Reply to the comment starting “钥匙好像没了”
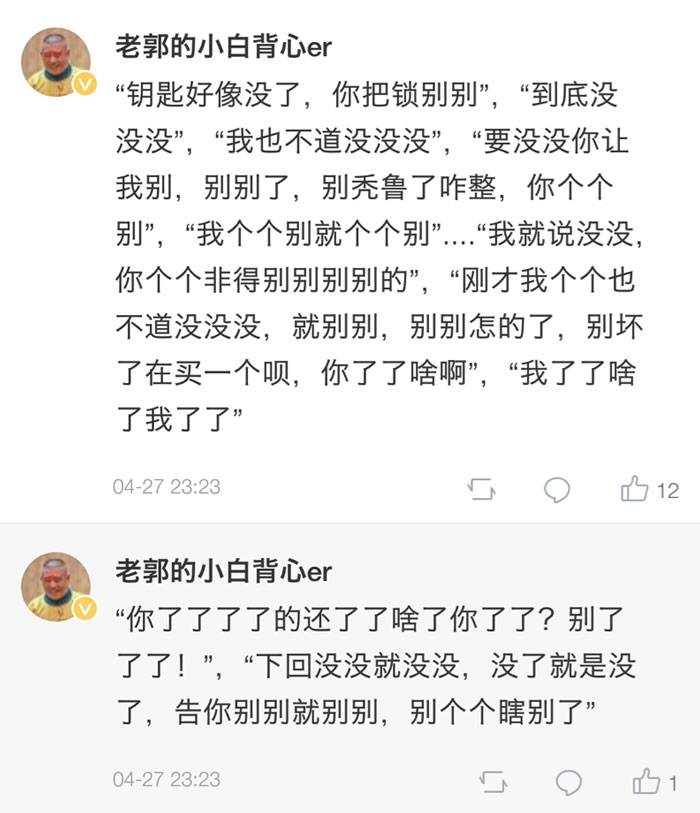 coord(556,489)
